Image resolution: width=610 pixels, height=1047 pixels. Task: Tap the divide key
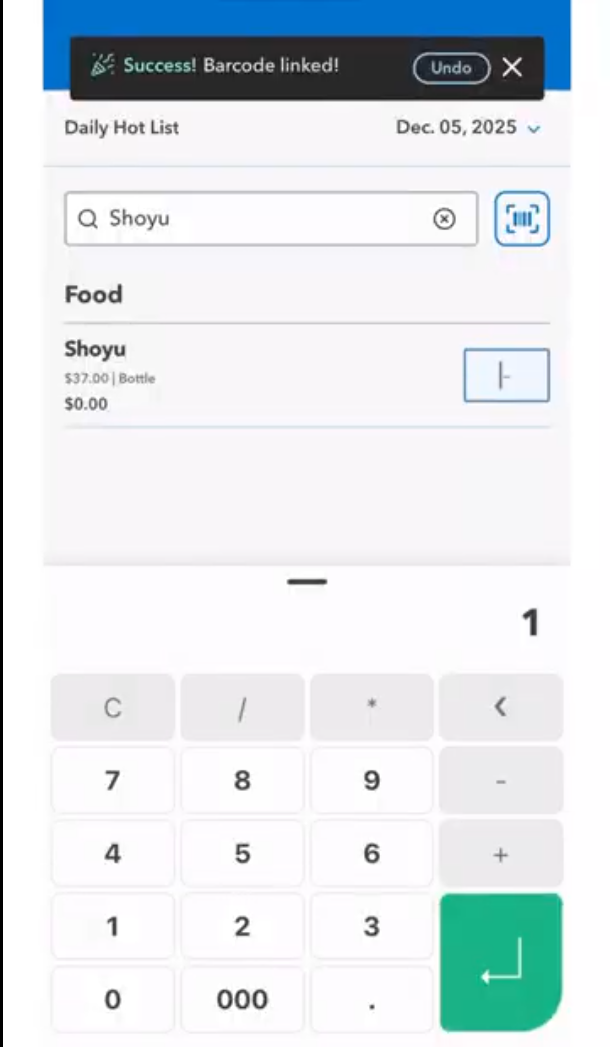click(242, 708)
